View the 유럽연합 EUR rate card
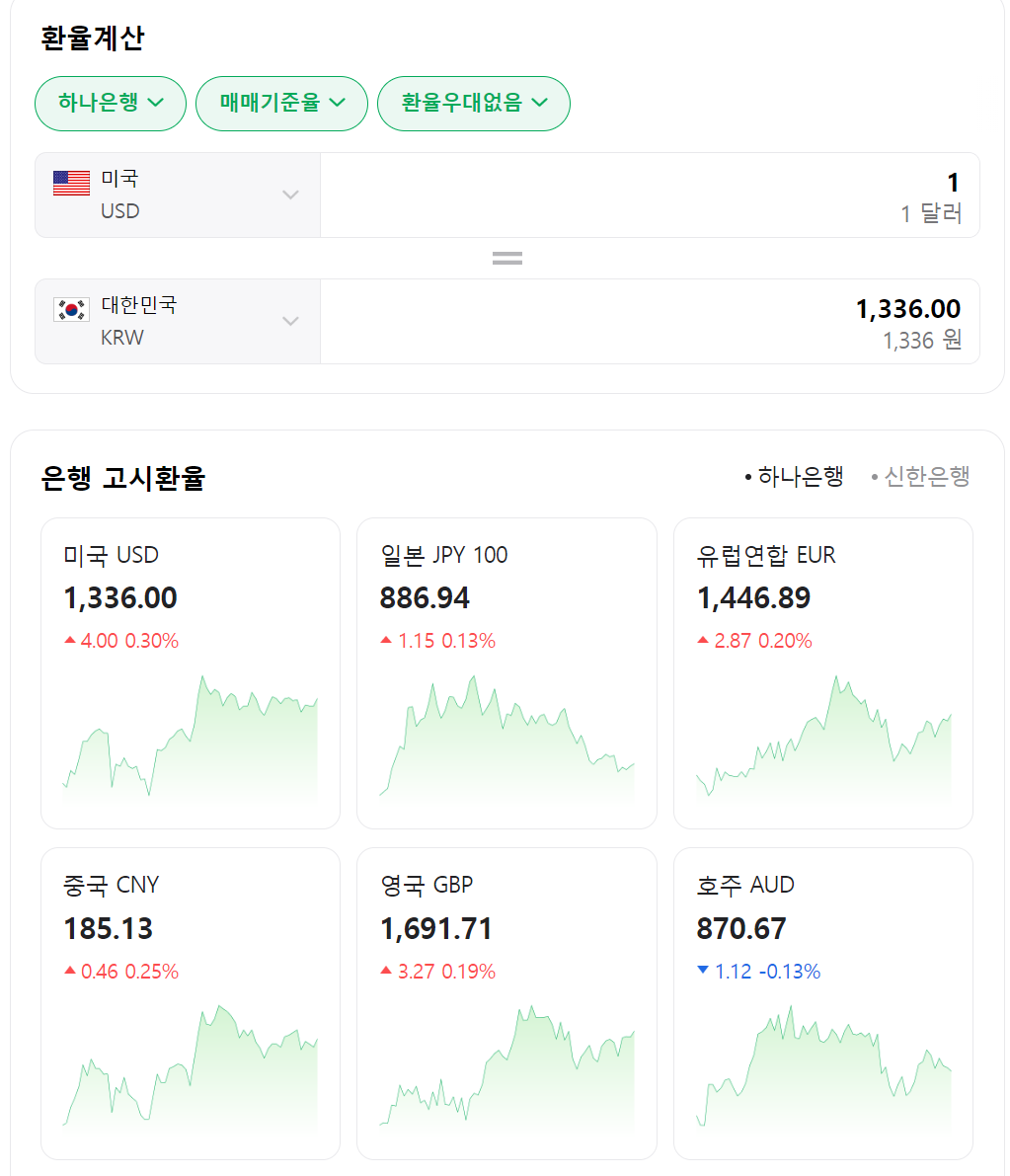 [x=822, y=672]
